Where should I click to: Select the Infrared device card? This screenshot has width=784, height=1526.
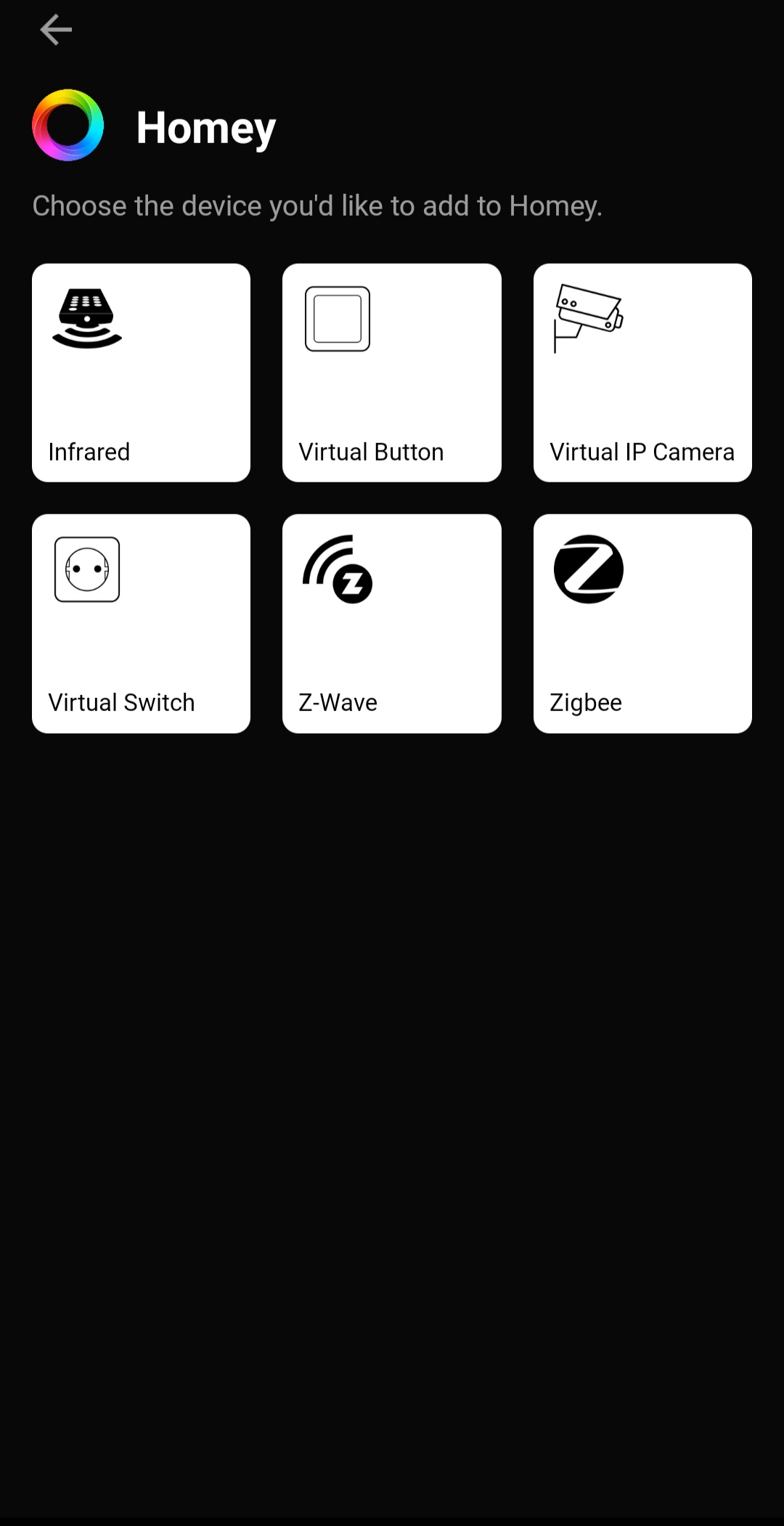(141, 373)
